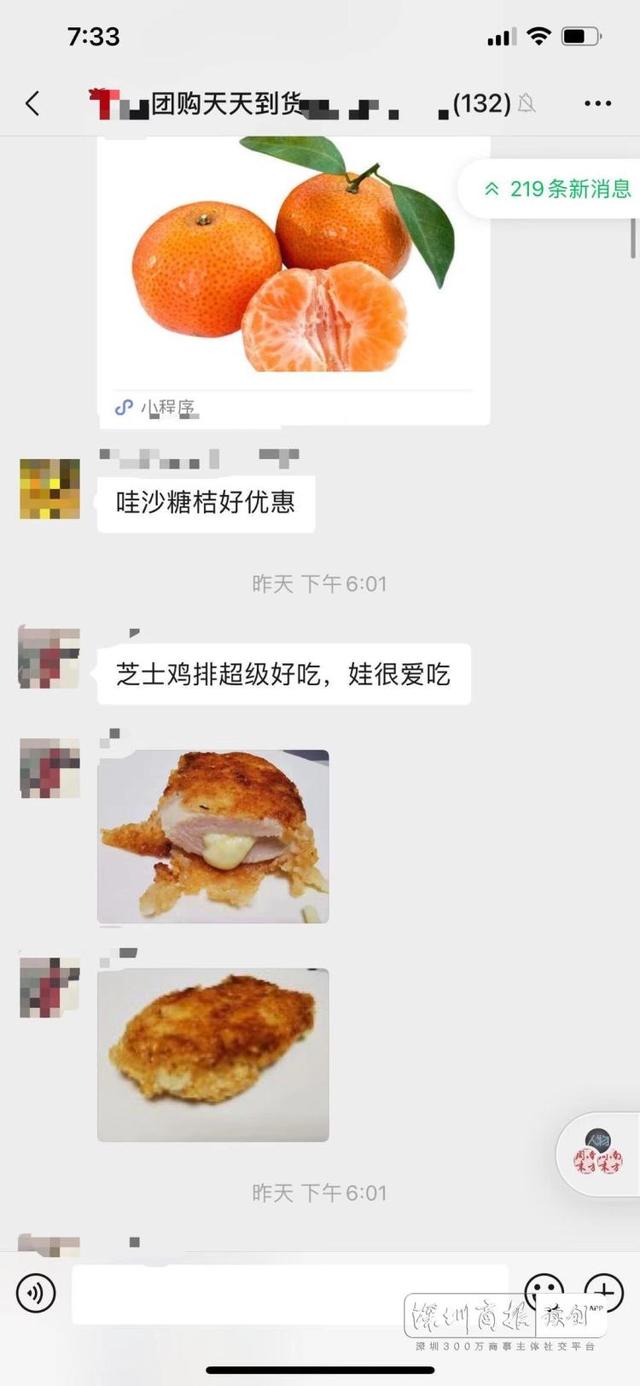Tap the message text field
640x1386 pixels.
(290, 1294)
